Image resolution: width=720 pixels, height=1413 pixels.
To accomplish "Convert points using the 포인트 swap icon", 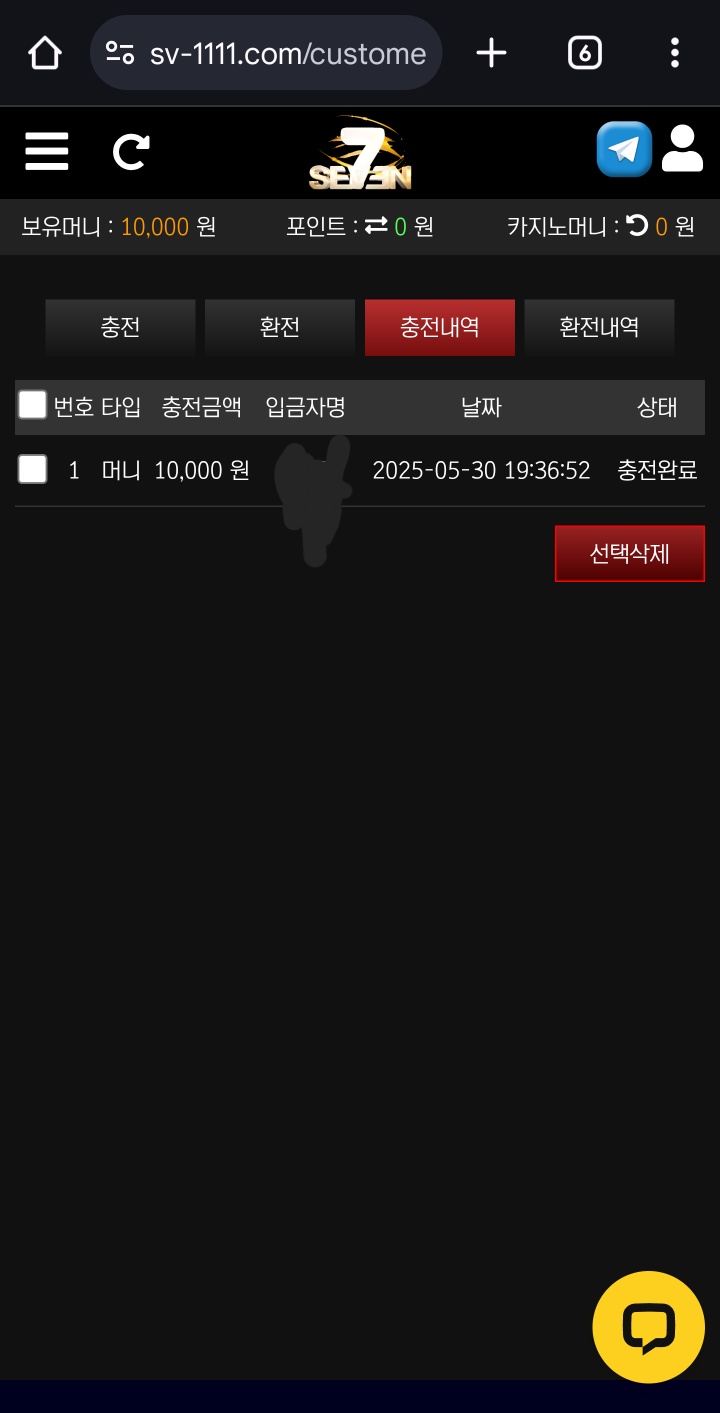I will [376, 227].
